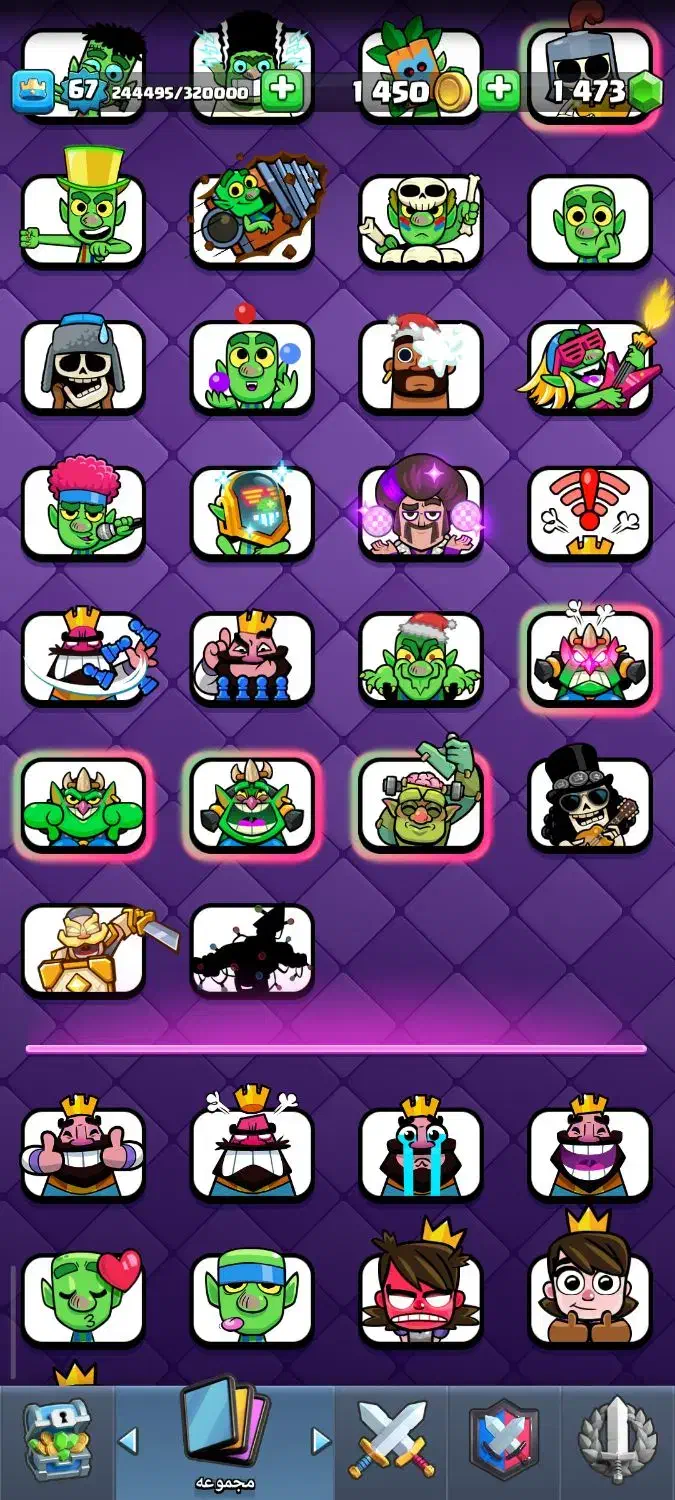The image size is (675, 1500).
Task: Go to the sword trophy events tab
Action: 617,1440
